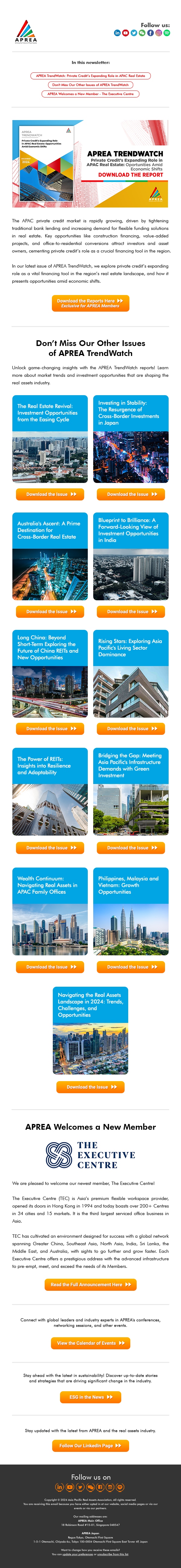181x1568 pixels.
Task: Download the Wealth Continuum issue
Action: click(x=50, y=967)
